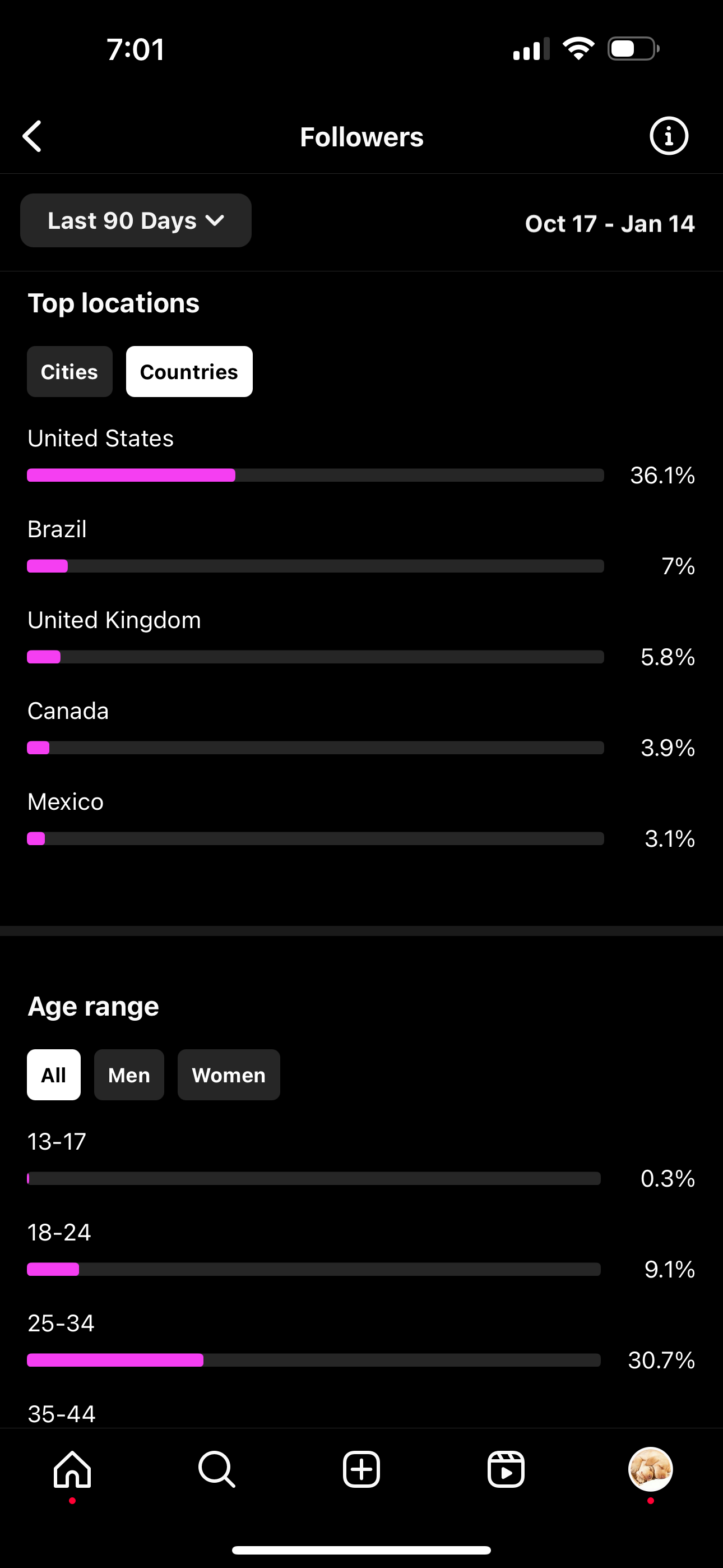723x1568 pixels.
Task: Open the Last 90 Days dropdown
Action: (136, 220)
